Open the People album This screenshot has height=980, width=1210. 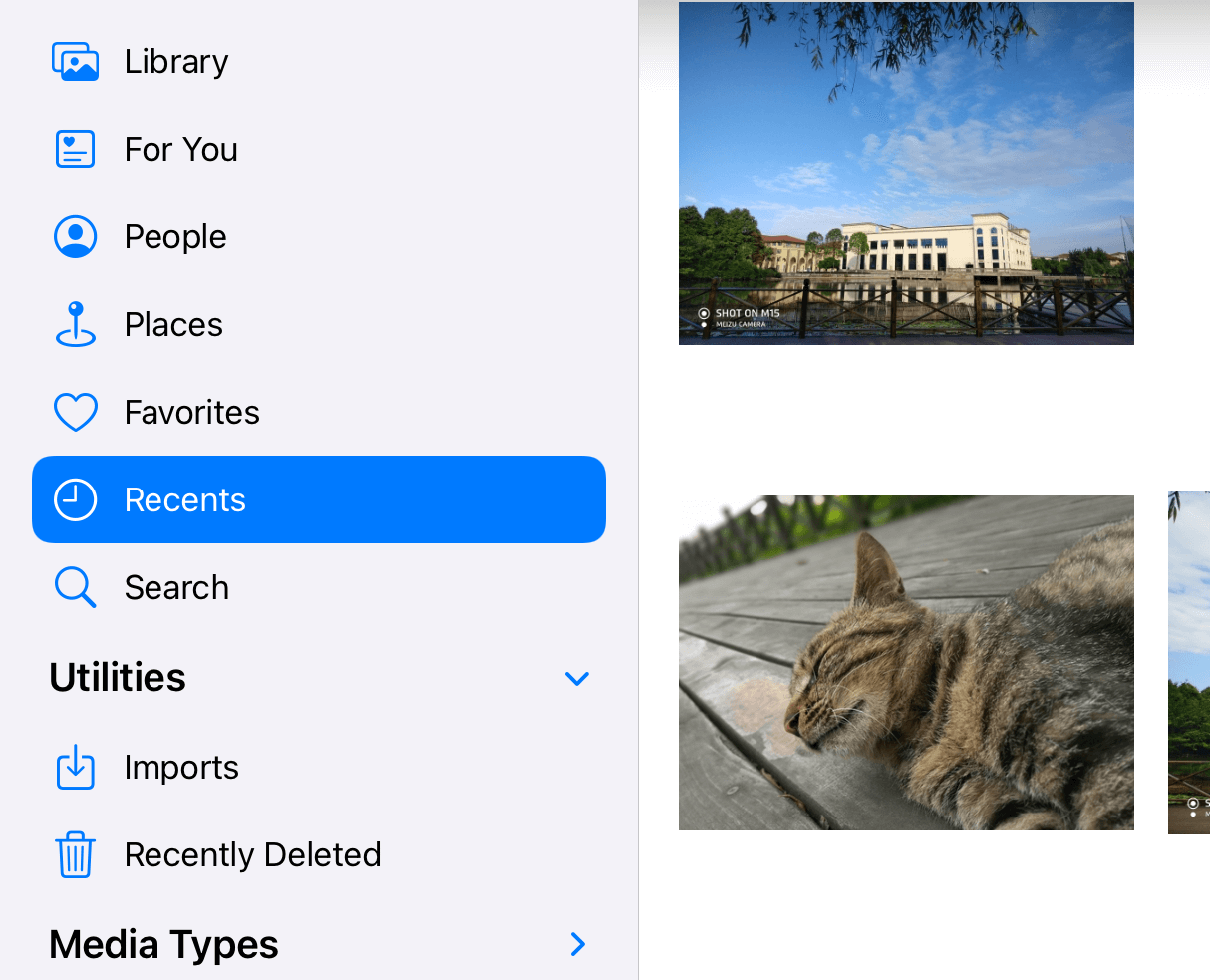[x=174, y=237]
